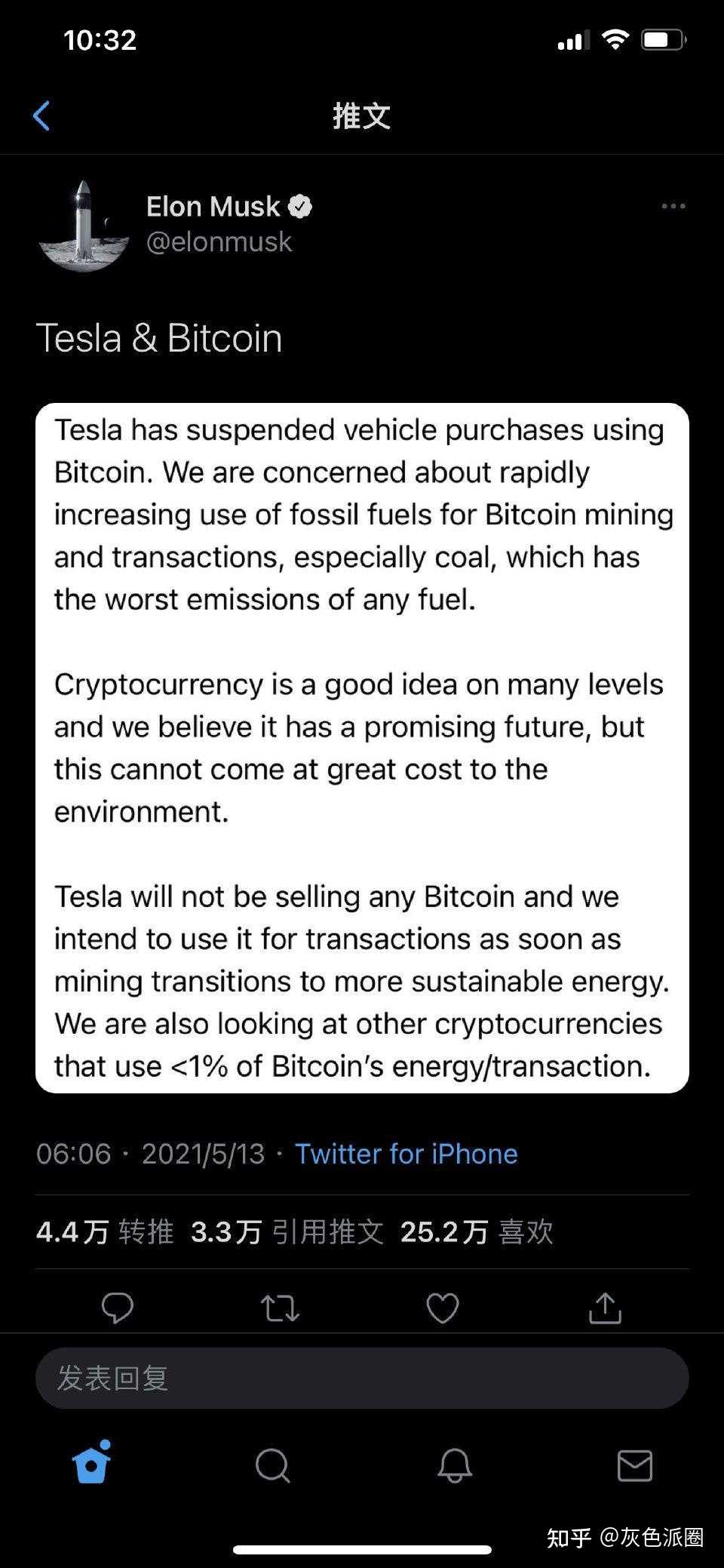Go back from the tweet view
The width and height of the screenshot is (724, 1568).
tap(42, 116)
